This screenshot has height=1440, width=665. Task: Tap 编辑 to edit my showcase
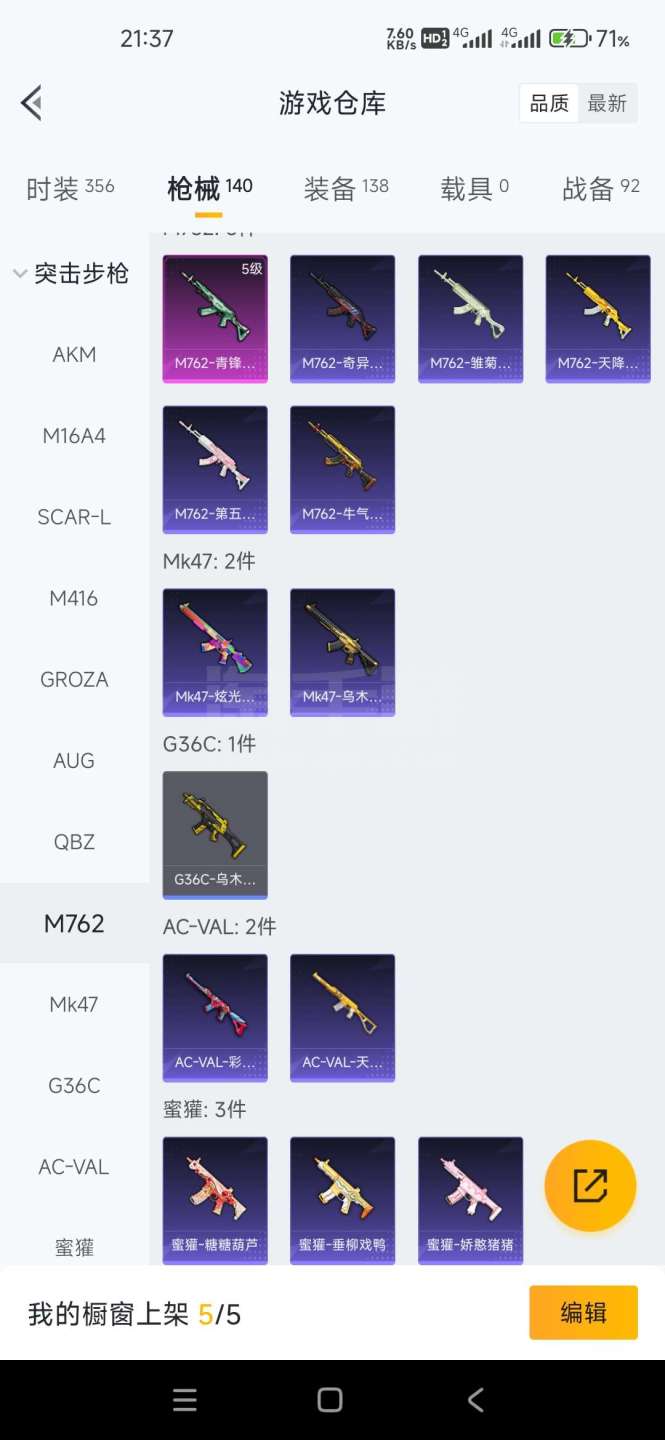tap(583, 1312)
